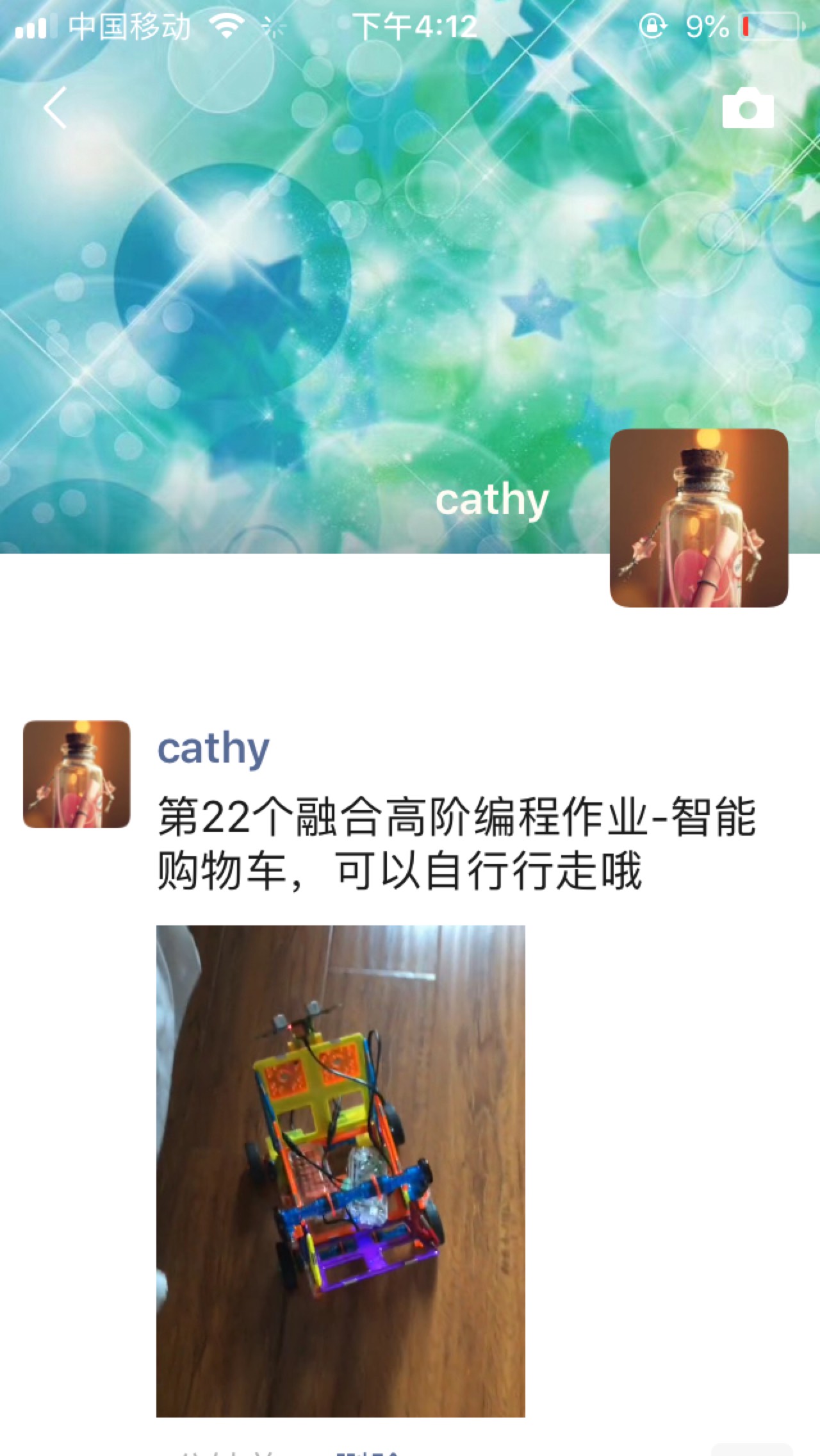Viewport: 820px width, 1456px height.
Task: Open cathy's name link on the post
Action: (x=213, y=749)
